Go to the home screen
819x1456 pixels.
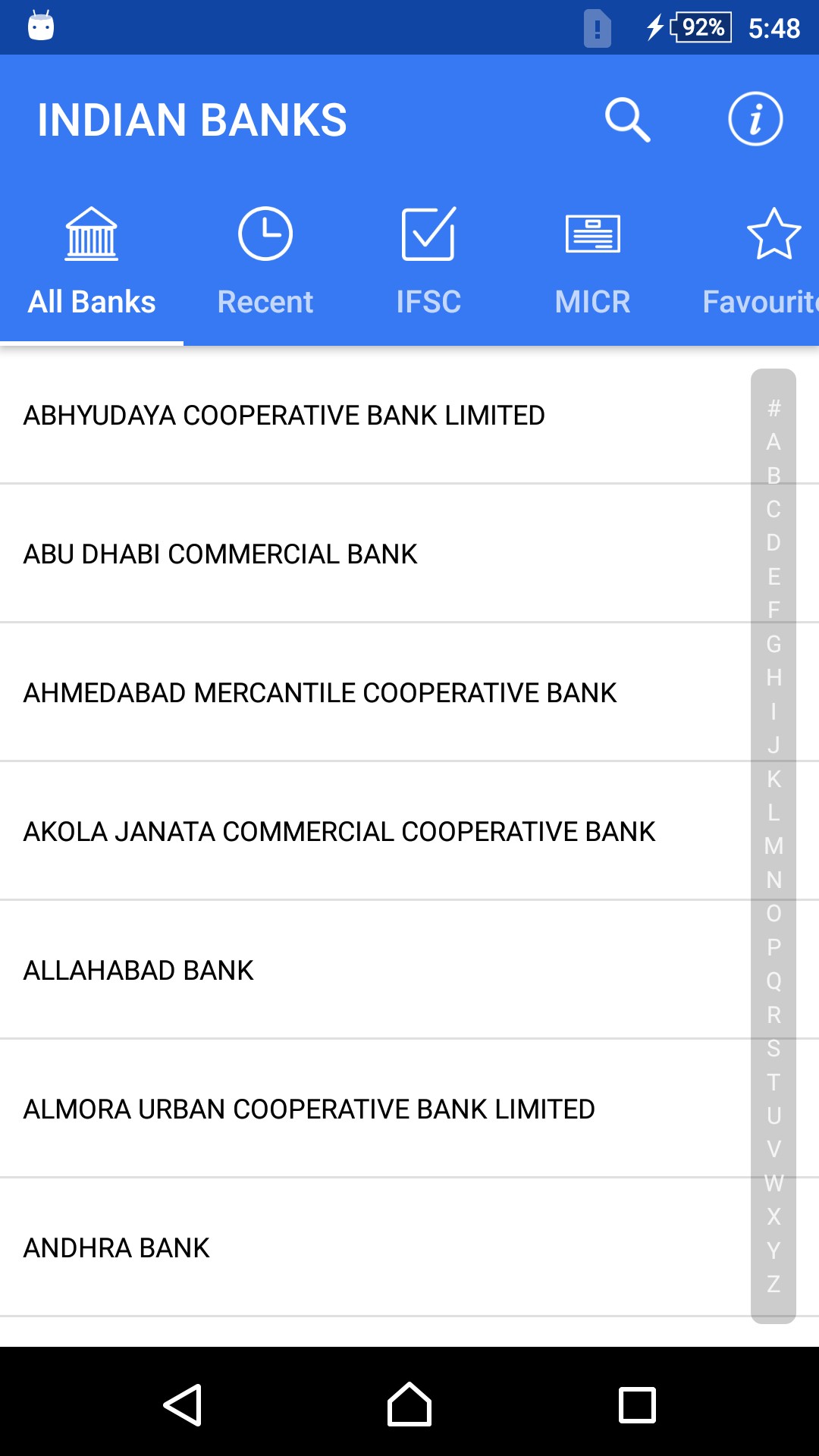[409, 1405]
